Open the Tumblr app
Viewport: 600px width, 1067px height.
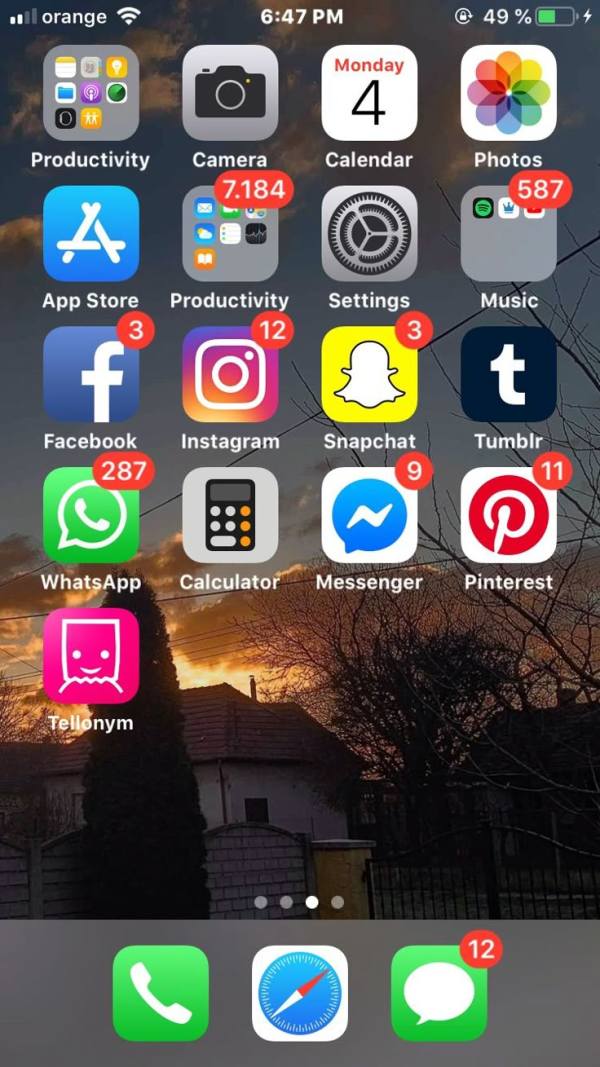point(508,374)
